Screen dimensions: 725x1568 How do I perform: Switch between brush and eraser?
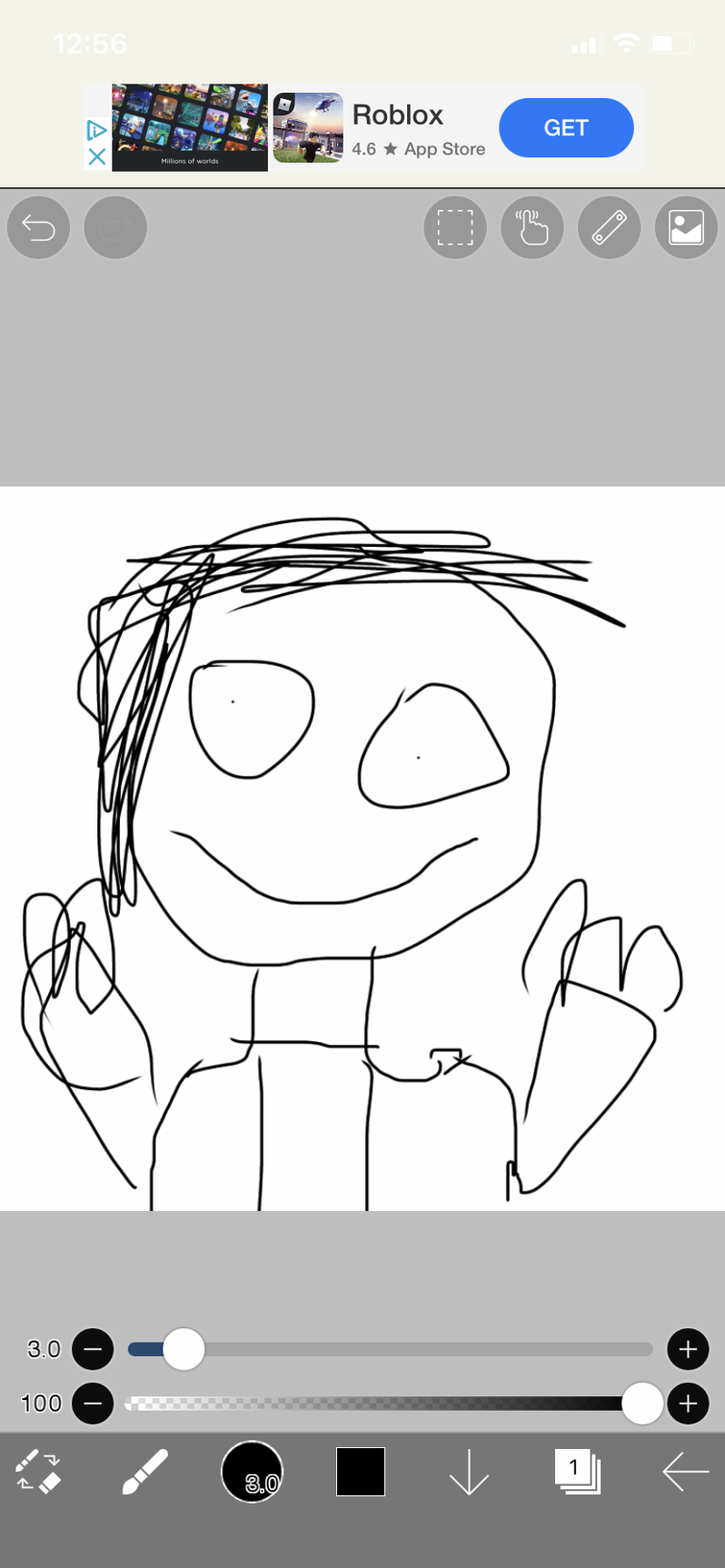(38, 1471)
